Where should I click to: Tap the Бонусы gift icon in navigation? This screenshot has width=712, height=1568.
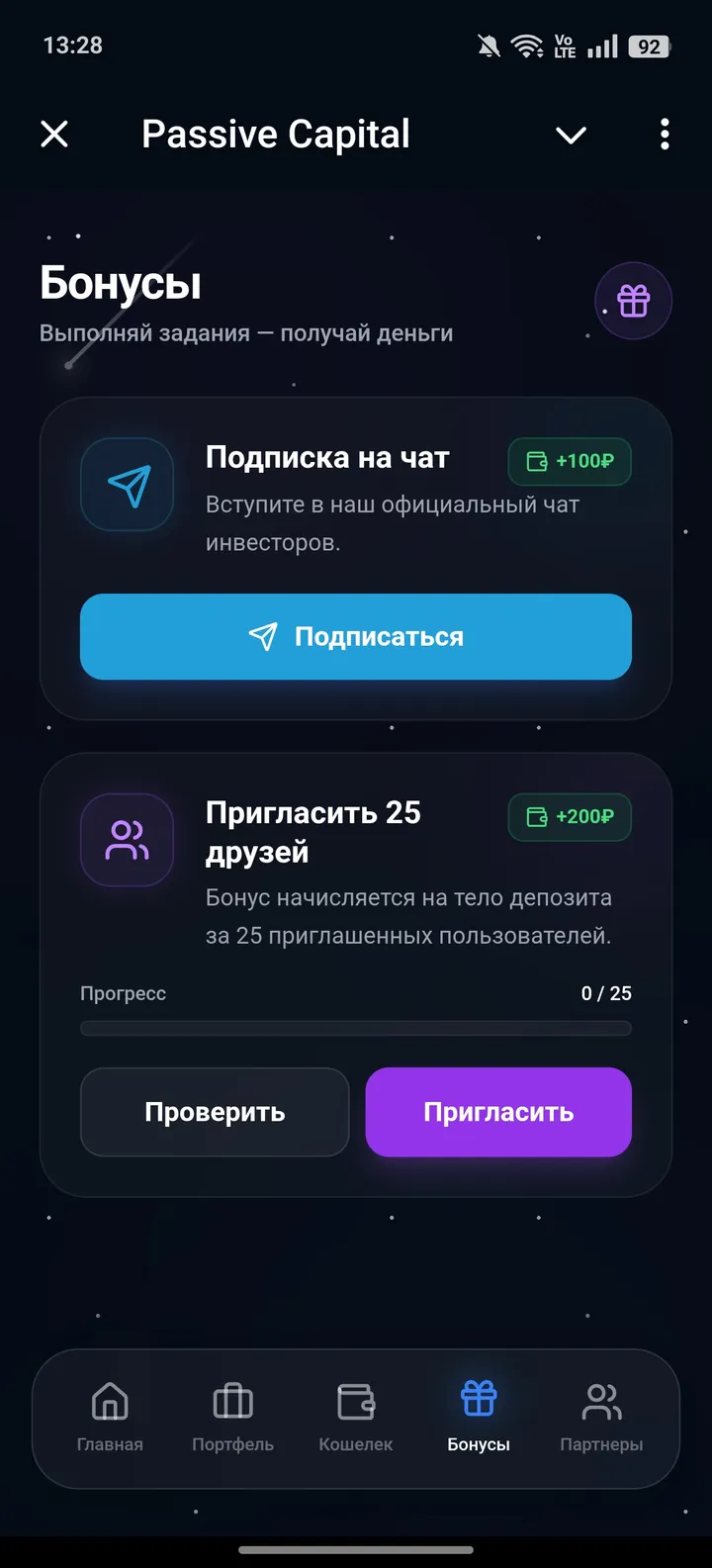479,1395
